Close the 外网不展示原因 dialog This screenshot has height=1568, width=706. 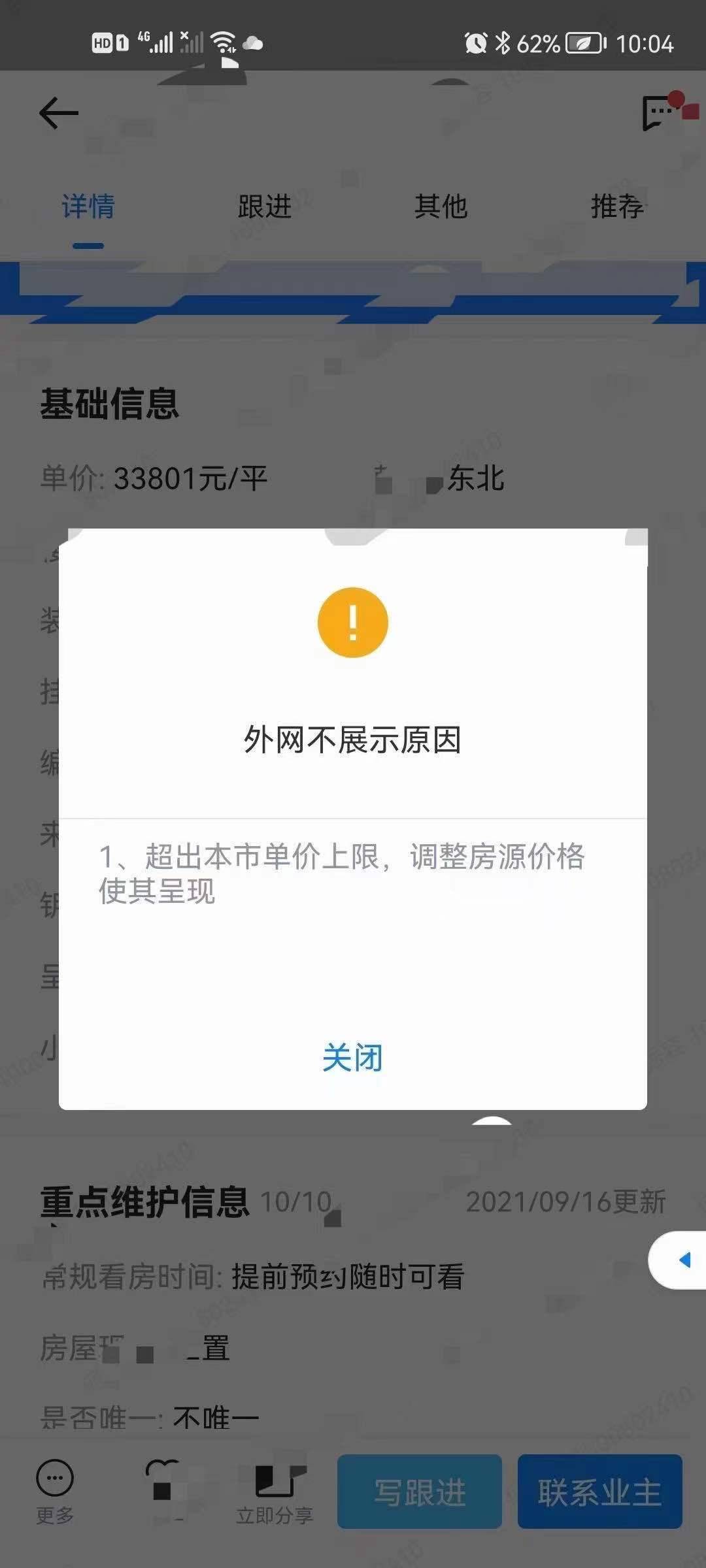352,1057
